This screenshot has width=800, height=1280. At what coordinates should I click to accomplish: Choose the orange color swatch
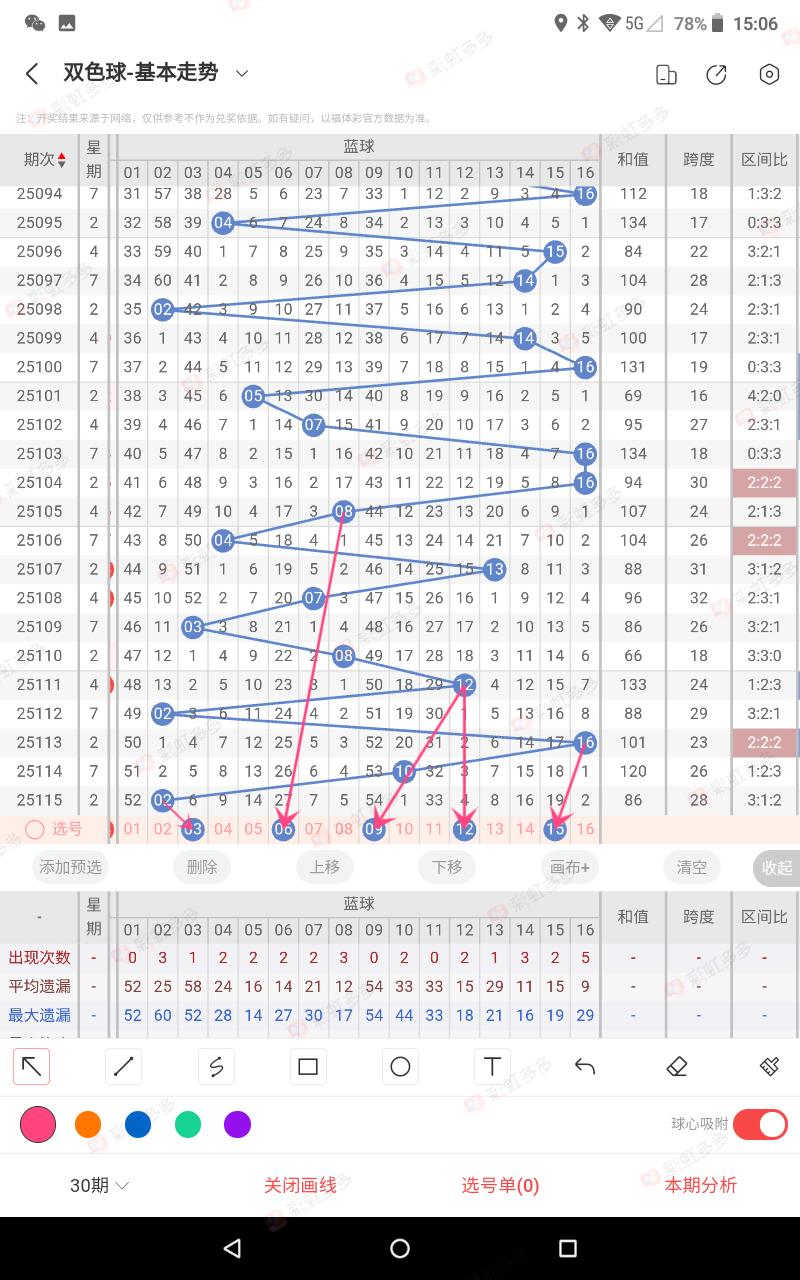pyautogui.click(x=88, y=1125)
